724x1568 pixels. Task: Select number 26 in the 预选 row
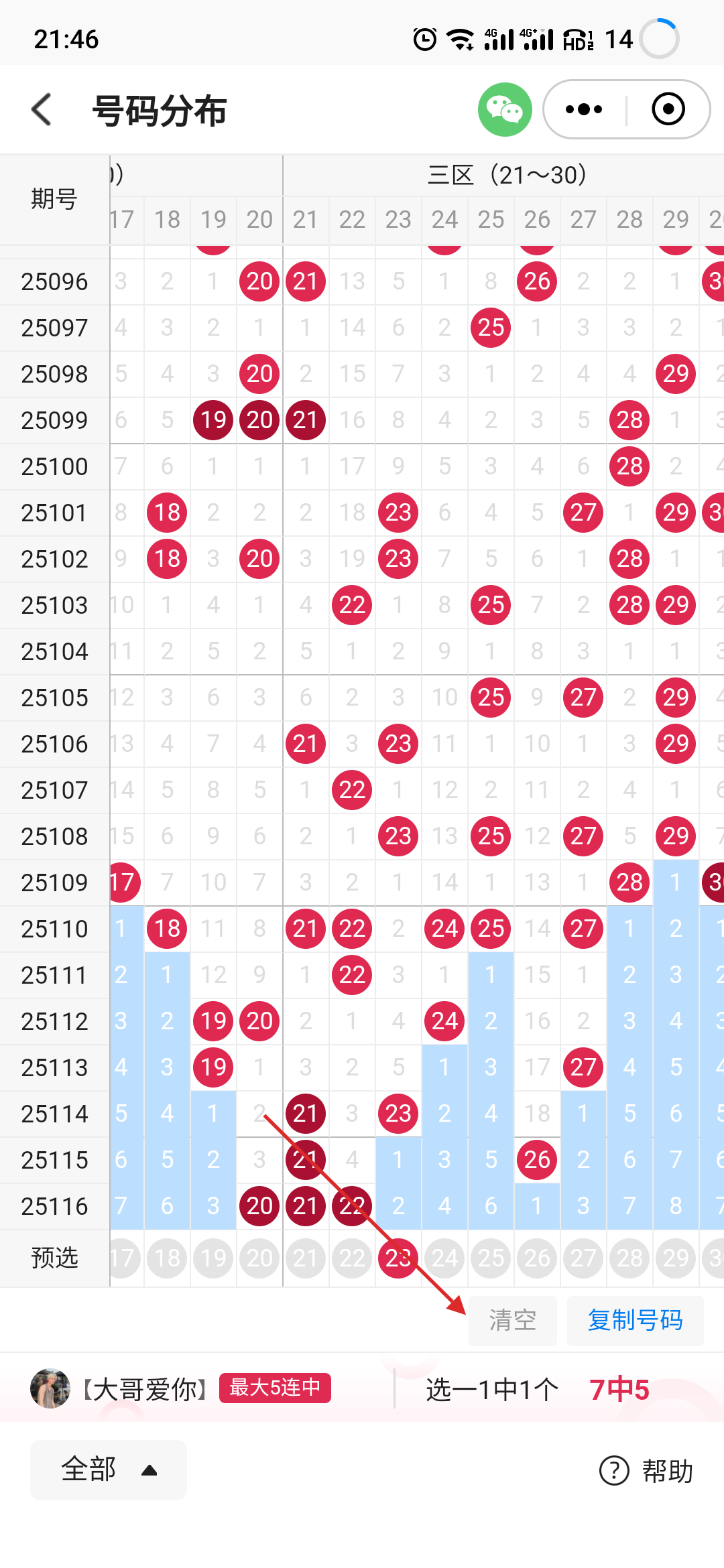point(537,1258)
